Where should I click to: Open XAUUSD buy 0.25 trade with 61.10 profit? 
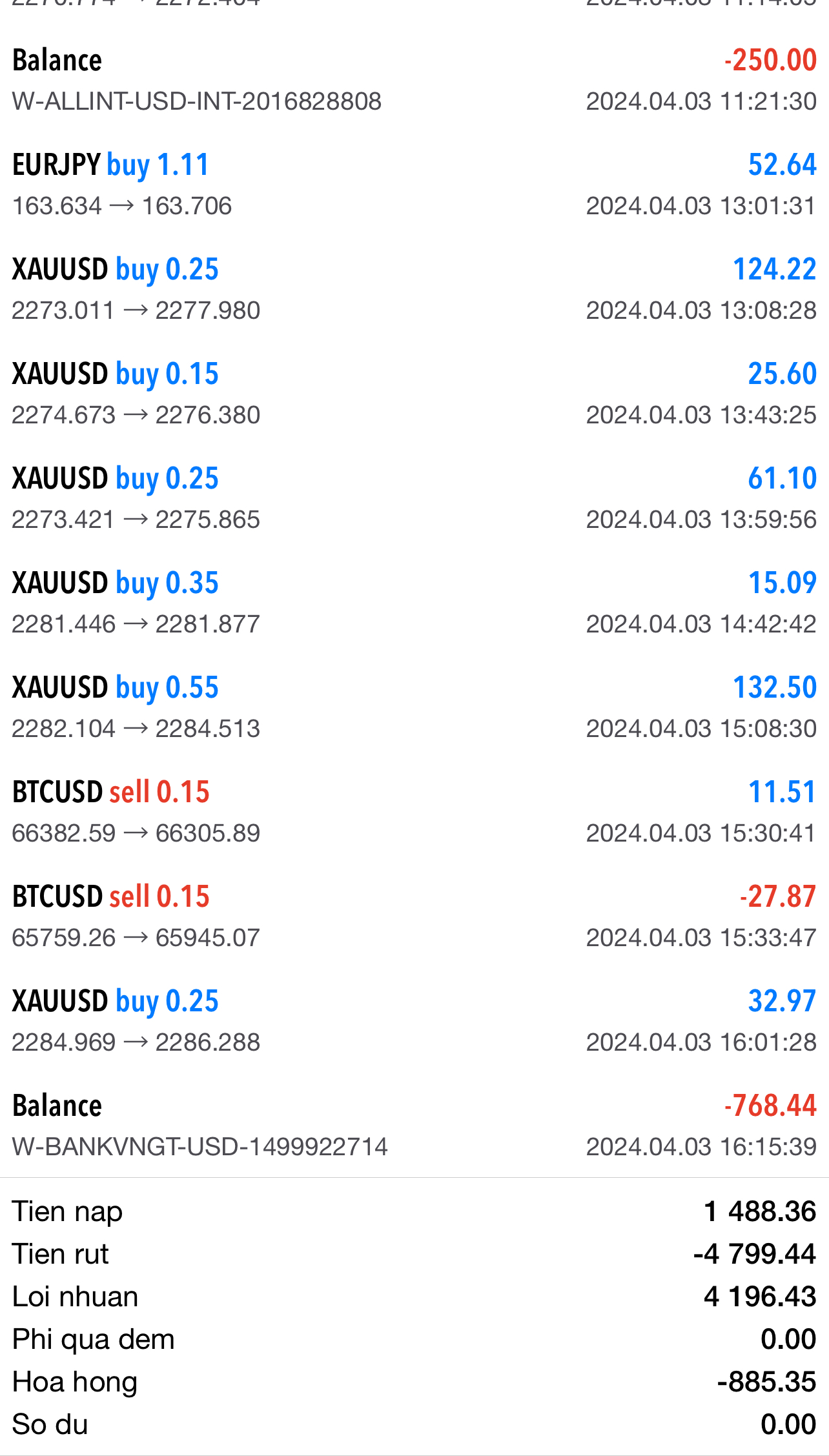[413, 498]
